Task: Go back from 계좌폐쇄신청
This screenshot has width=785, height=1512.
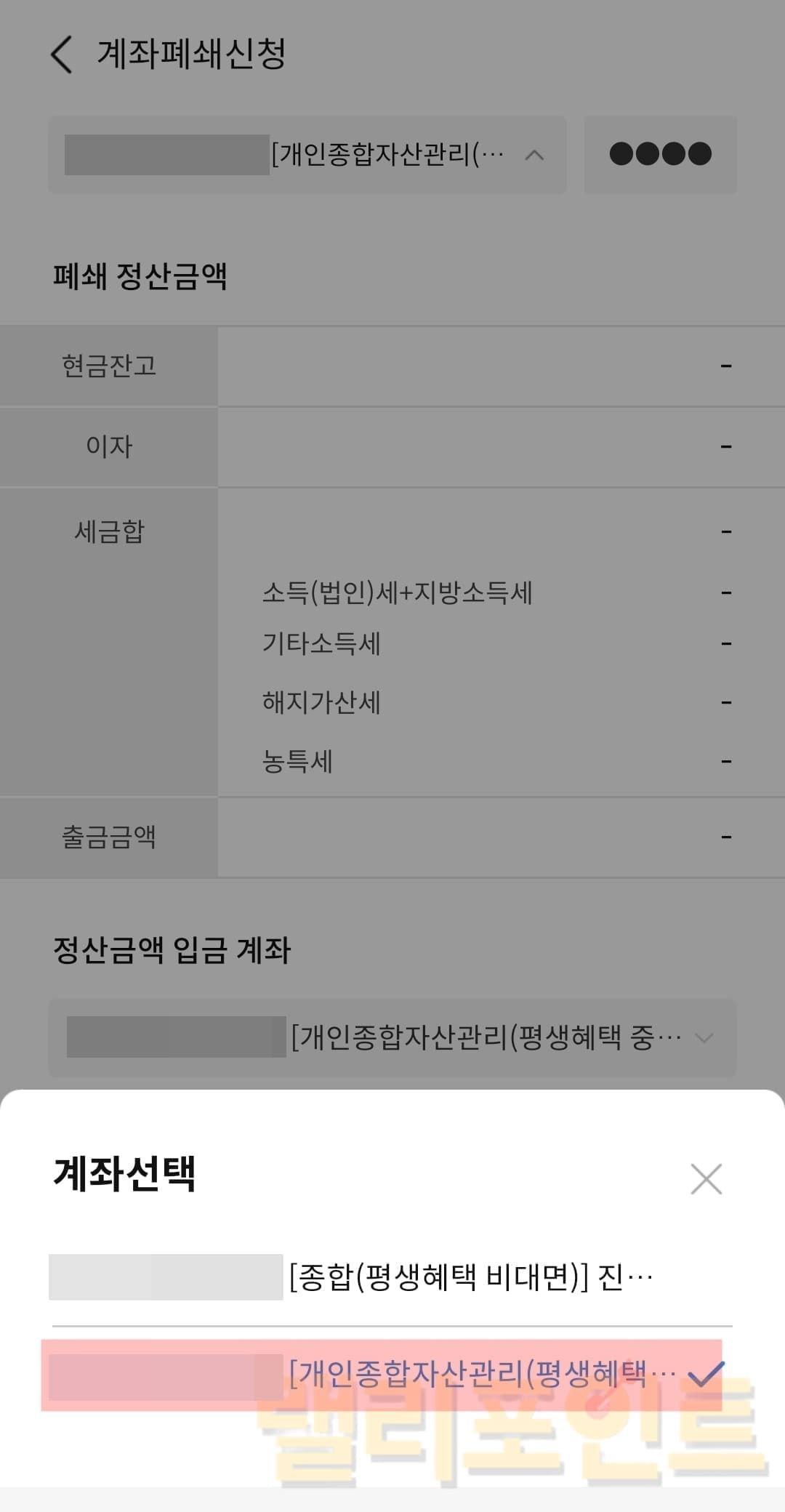Action: (x=63, y=55)
